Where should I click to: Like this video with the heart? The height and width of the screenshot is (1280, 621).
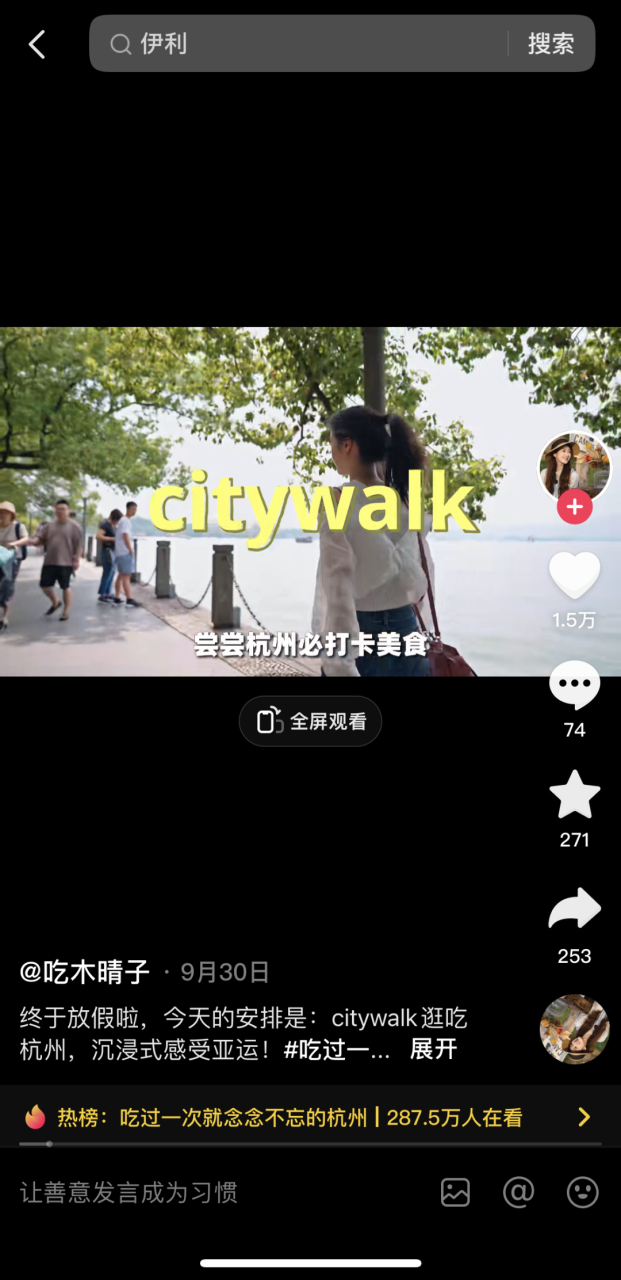coord(574,576)
